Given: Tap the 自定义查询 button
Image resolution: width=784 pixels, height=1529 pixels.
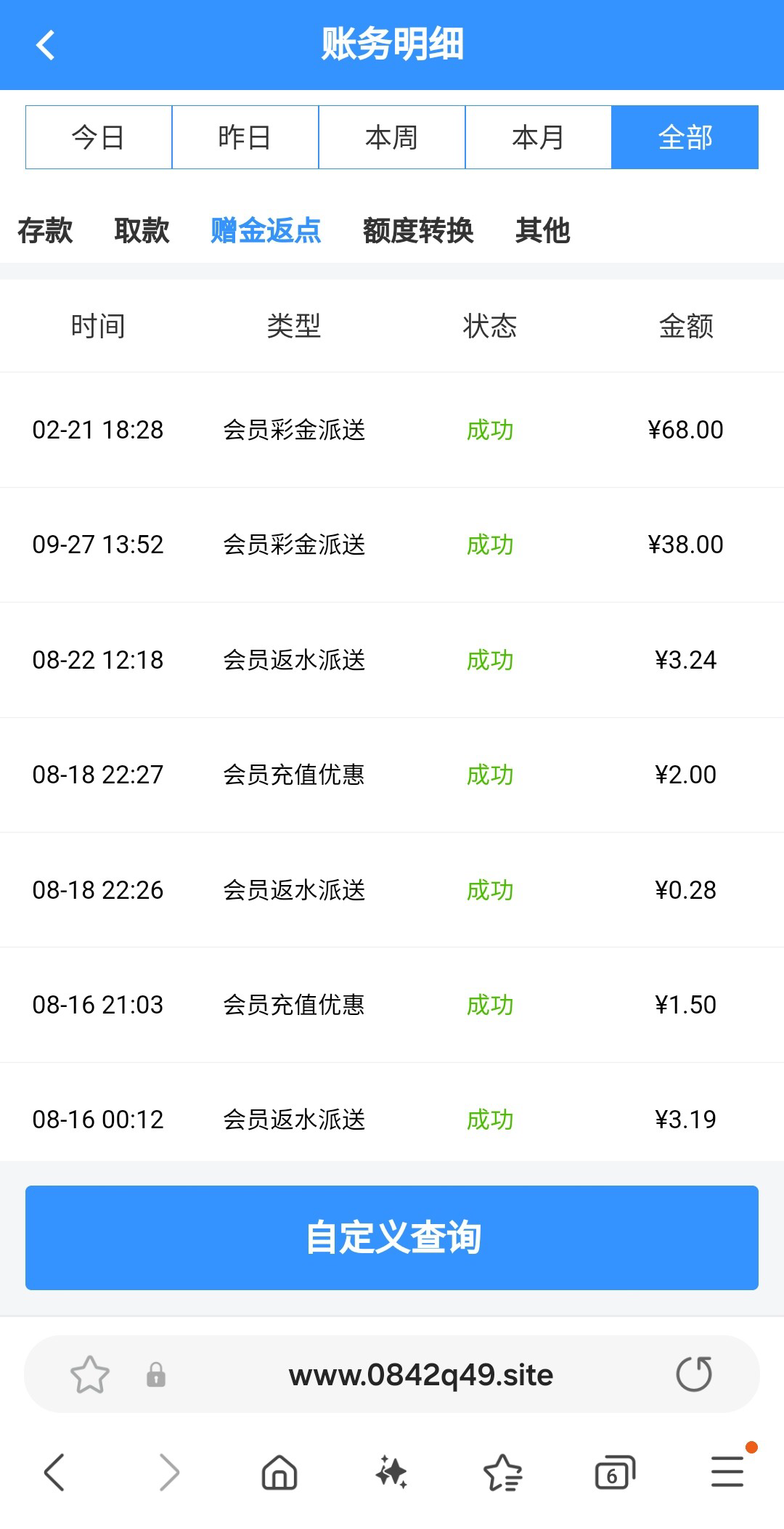Looking at the screenshot, I should click(392, 1237).
